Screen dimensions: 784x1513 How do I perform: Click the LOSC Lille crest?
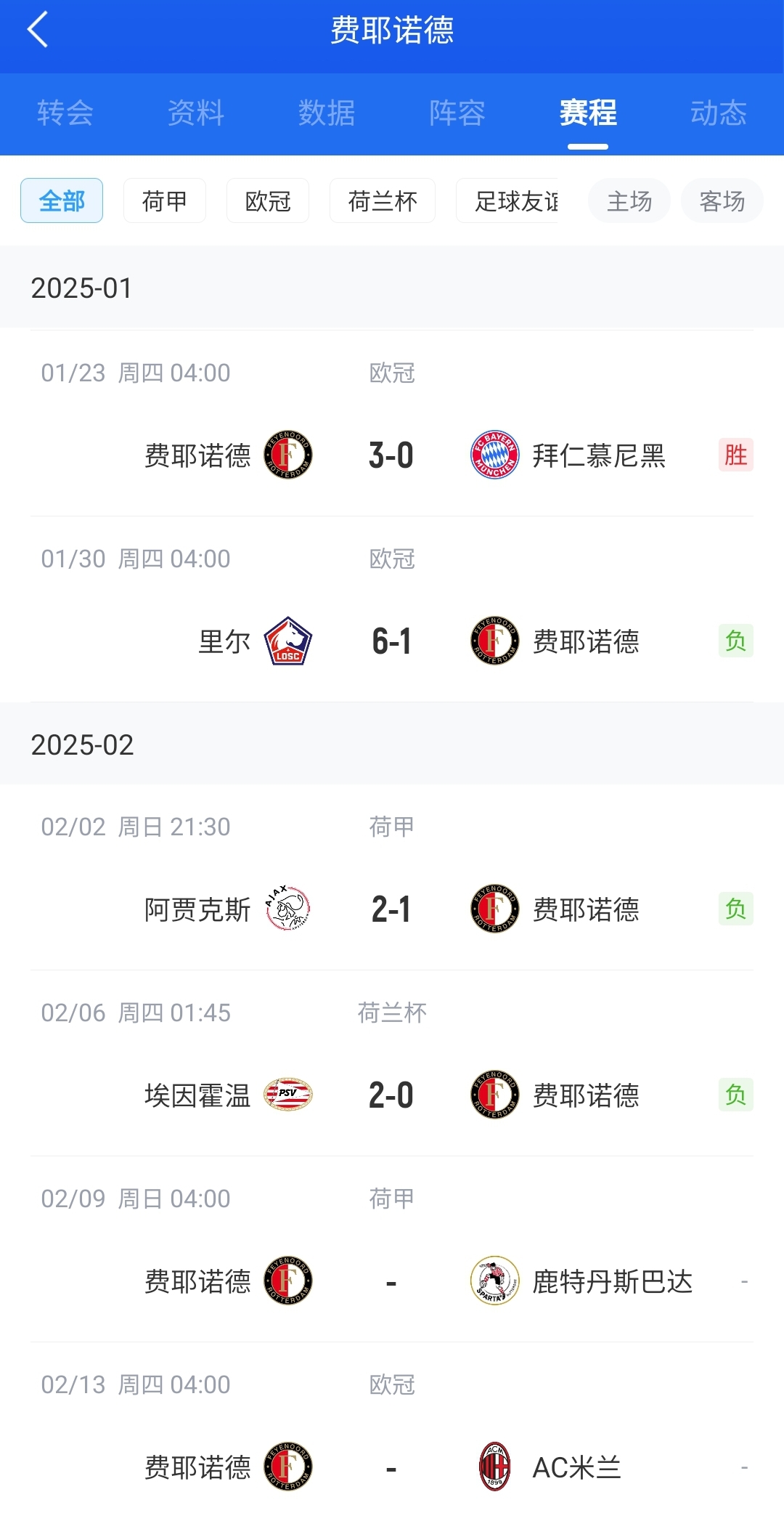290,641
